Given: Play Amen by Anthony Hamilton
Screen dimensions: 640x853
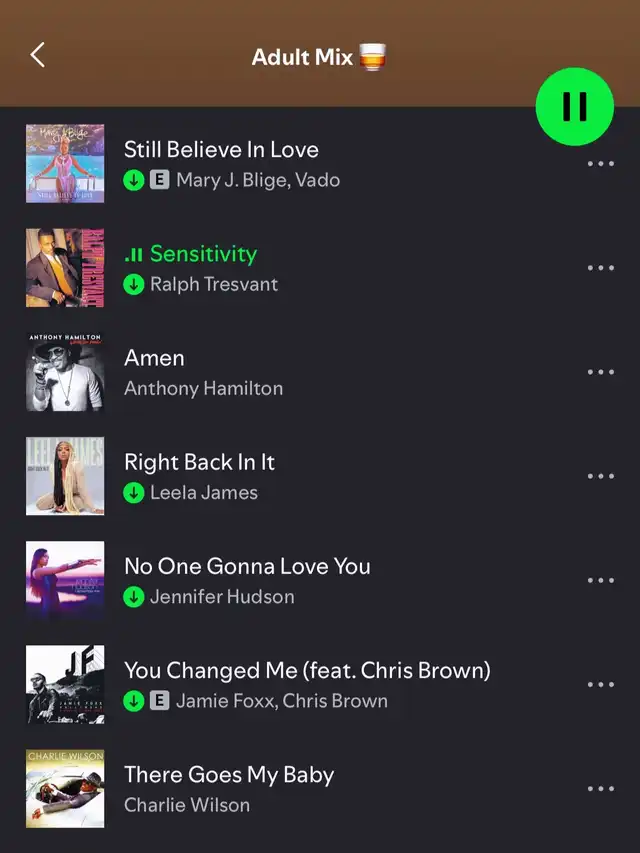Looking at the screenshot, I should (155, 358).
